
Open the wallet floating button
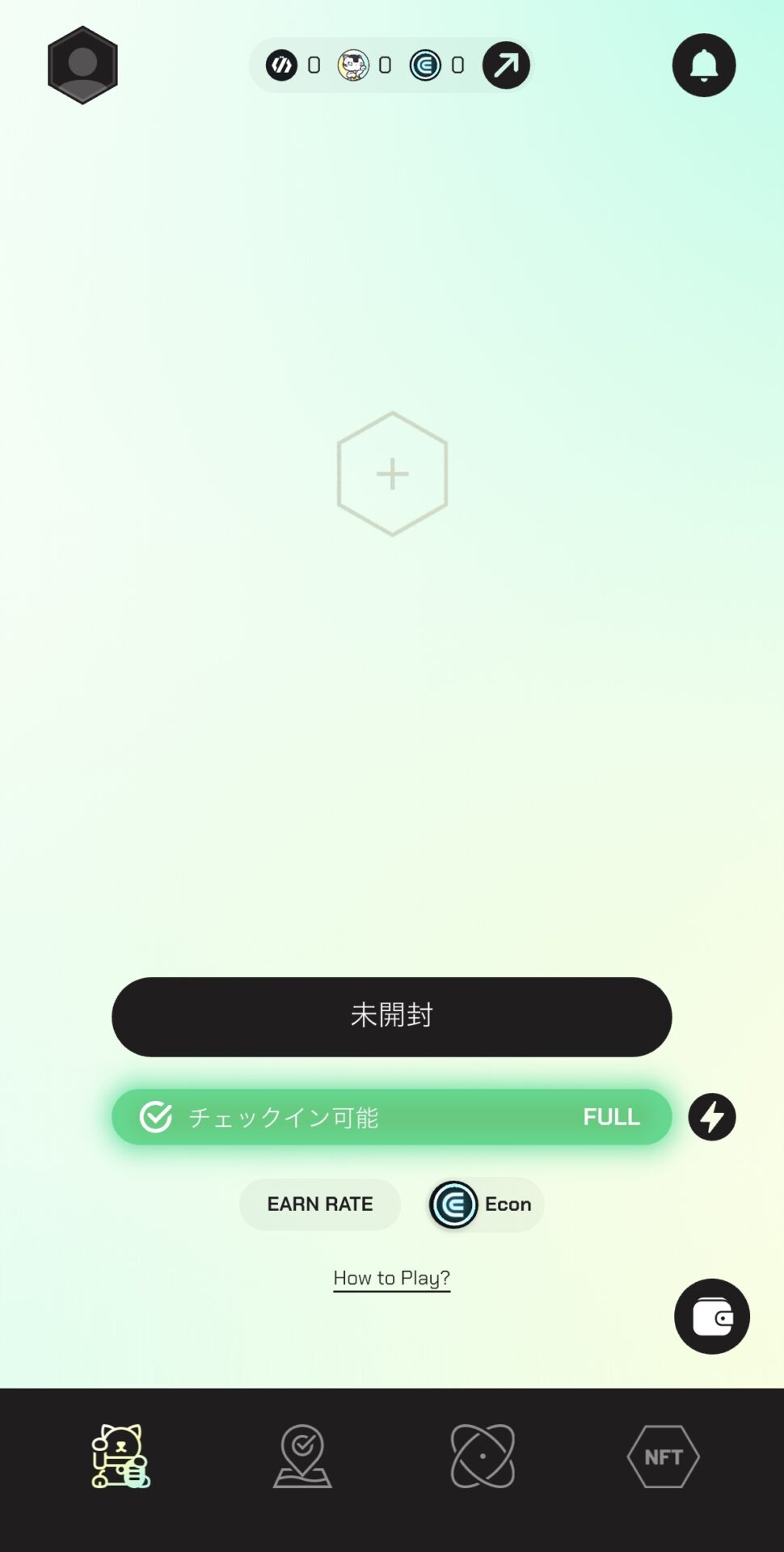coord(711,1317)
